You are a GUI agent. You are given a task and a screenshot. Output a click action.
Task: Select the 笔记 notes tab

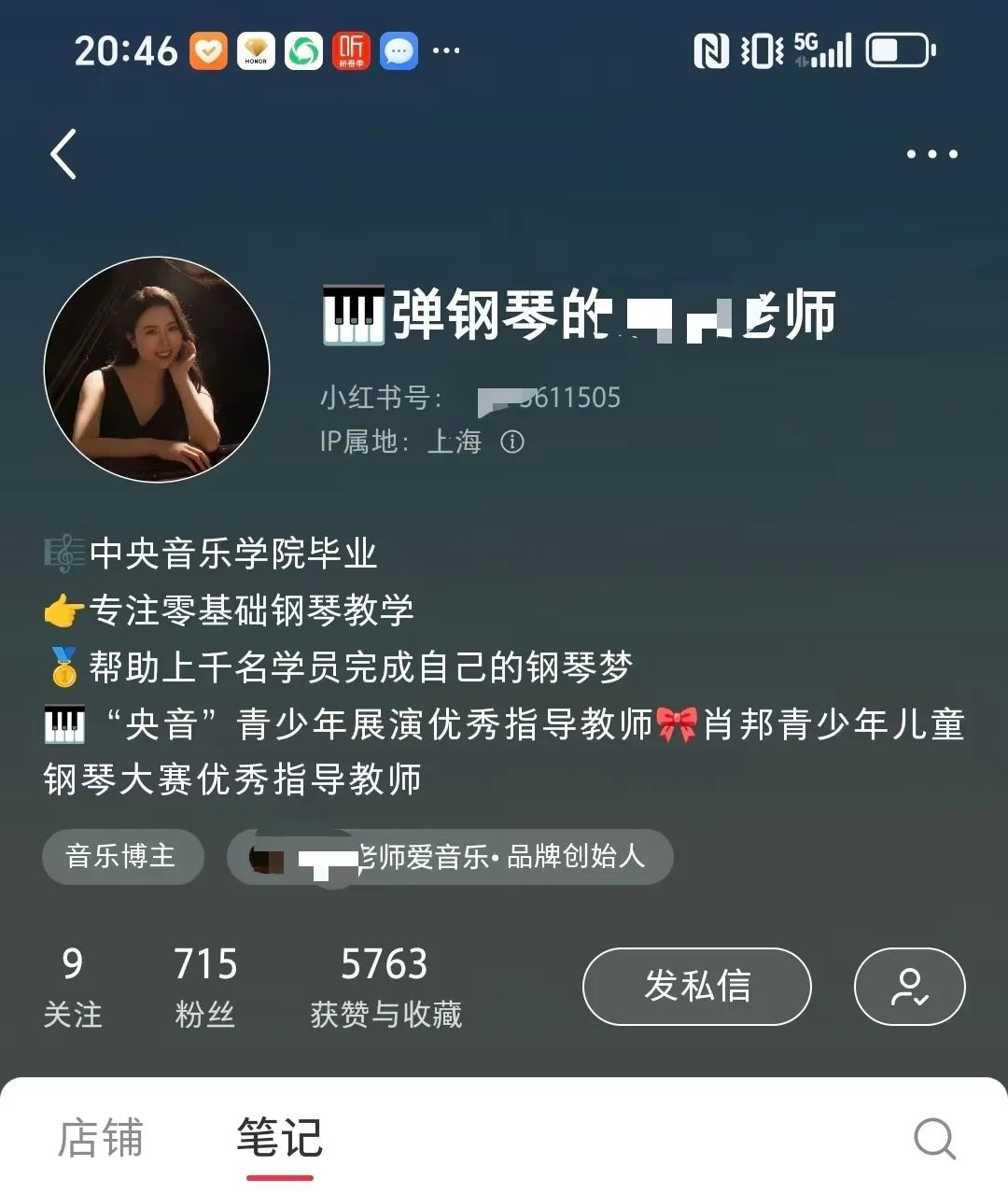[x=277, y=1139]
